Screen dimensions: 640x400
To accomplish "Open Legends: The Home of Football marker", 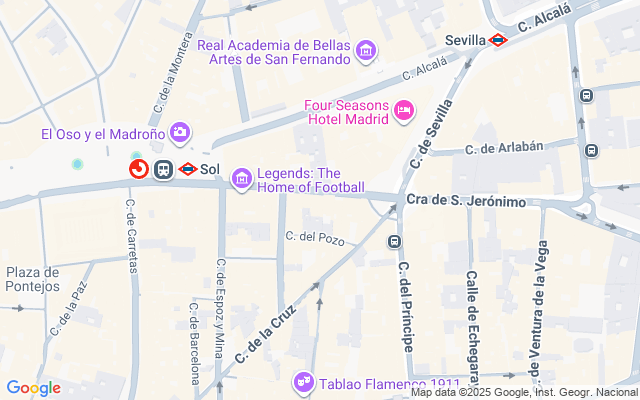I will [241, 178].
